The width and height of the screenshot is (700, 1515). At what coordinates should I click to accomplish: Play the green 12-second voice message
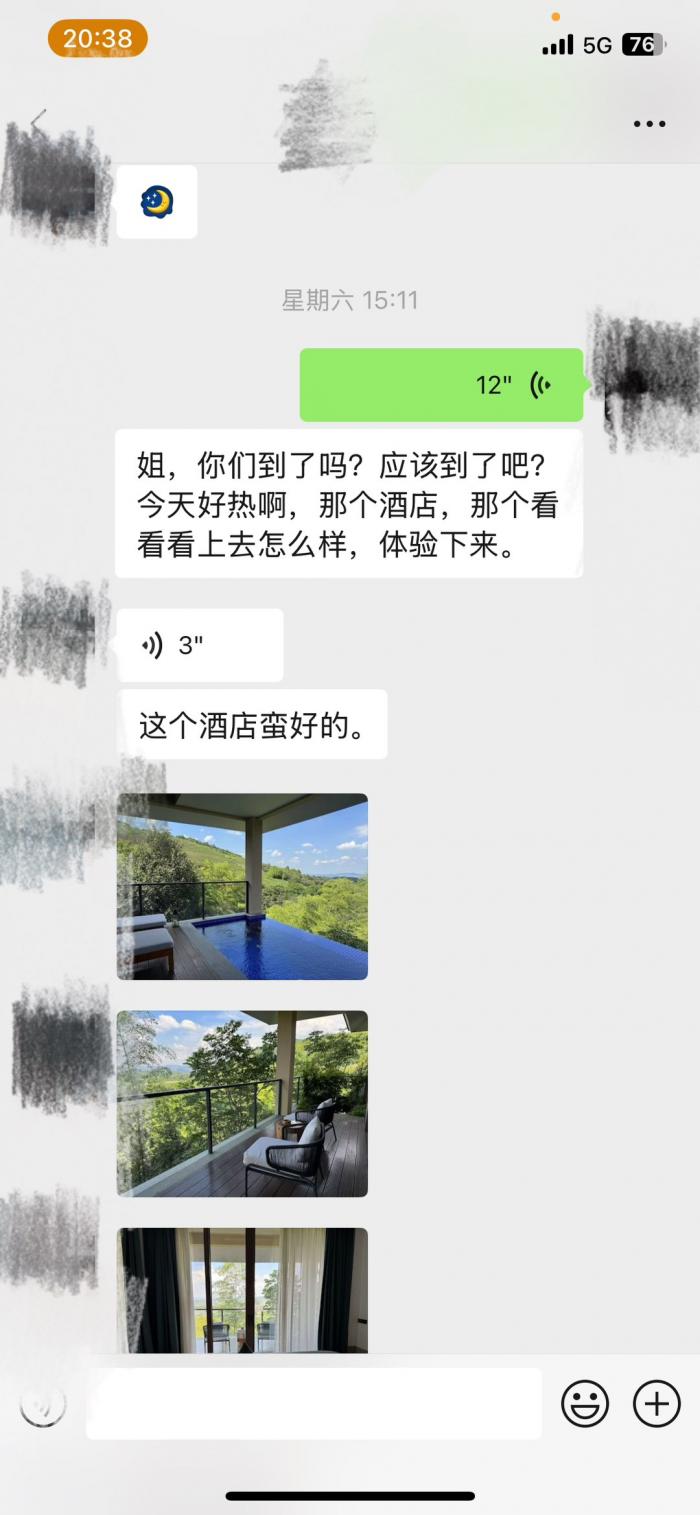click(x=441, y=385)
